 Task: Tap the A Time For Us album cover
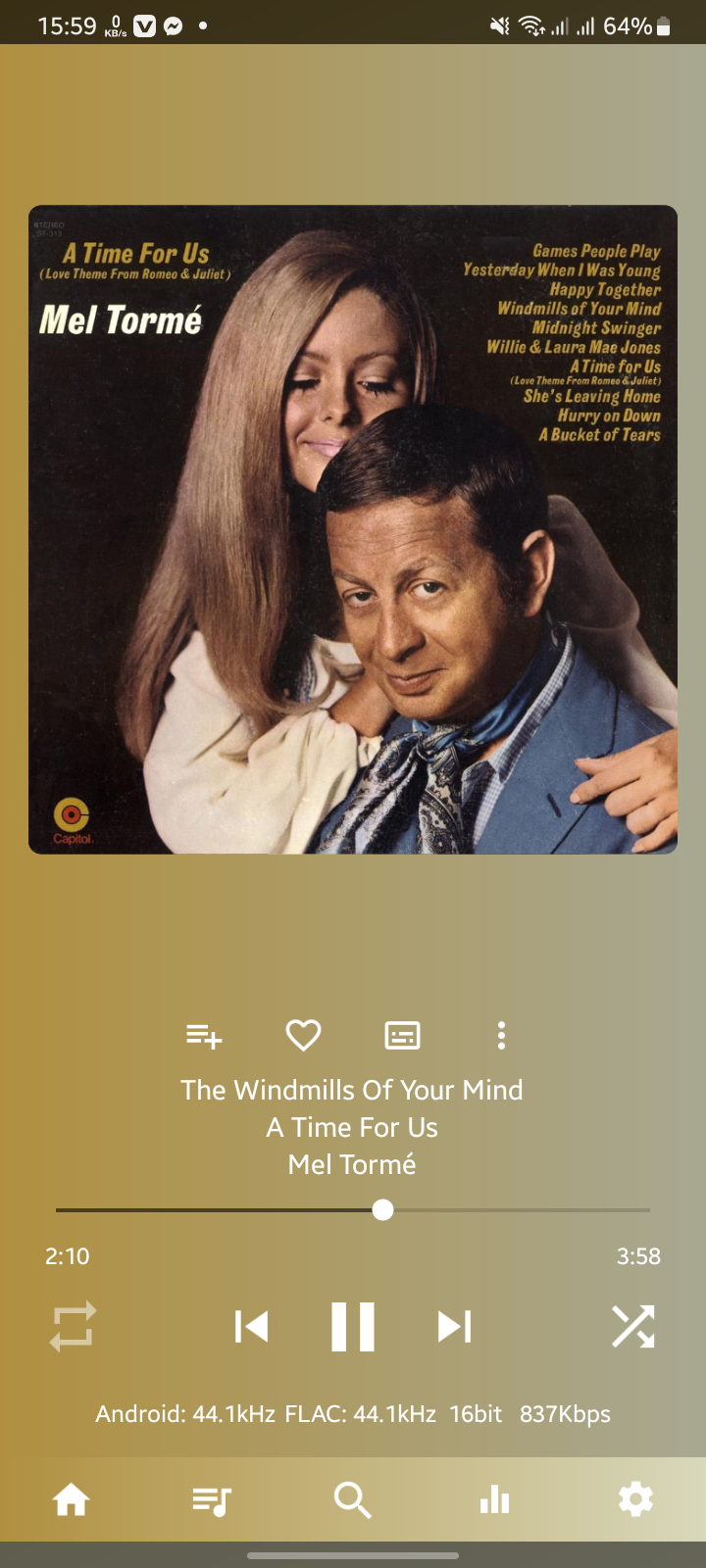pyautogui.click(x=353, y=529)
